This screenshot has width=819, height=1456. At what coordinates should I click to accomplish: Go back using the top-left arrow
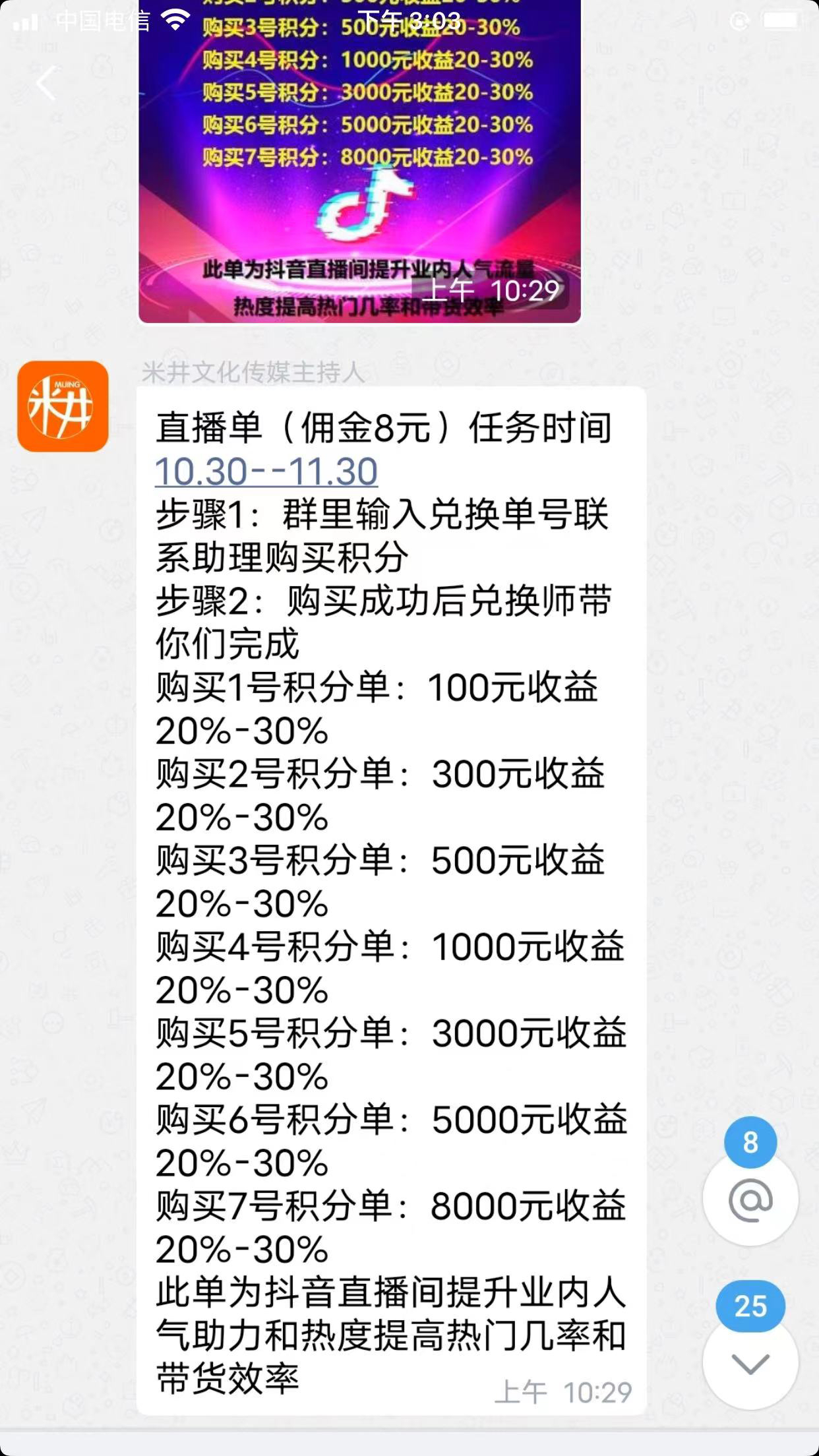point(46,83)
